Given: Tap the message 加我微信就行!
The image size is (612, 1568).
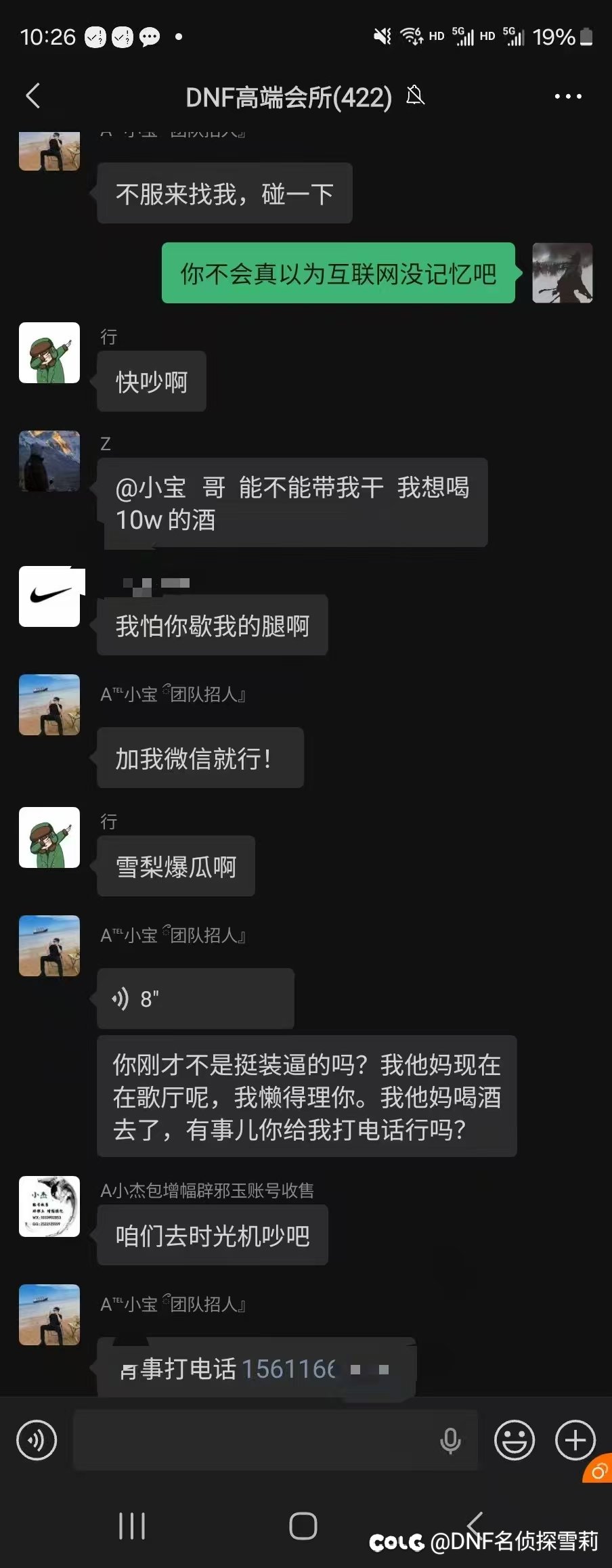Looking at the screenshot, I should pyautogui.click(x=200, y=758).
